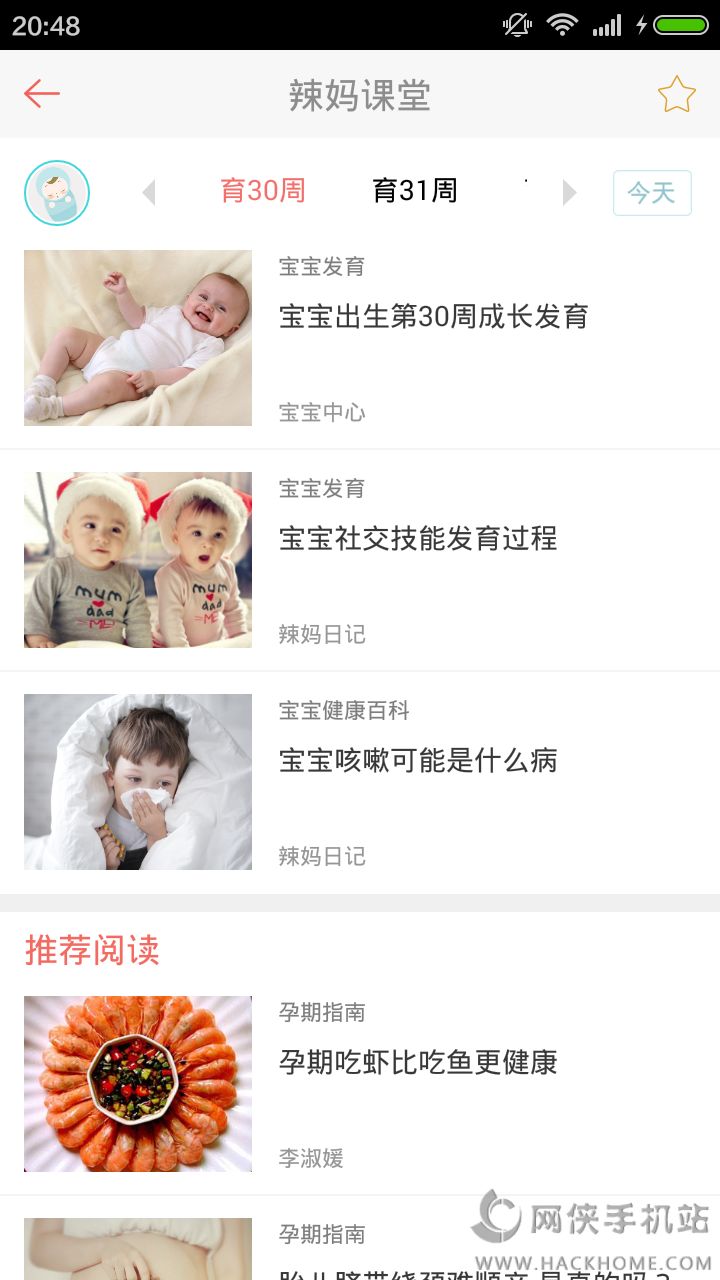720x1280 pixels.
Task: Switch to the 育31周 week tab
Action: (x=415, y=191)
